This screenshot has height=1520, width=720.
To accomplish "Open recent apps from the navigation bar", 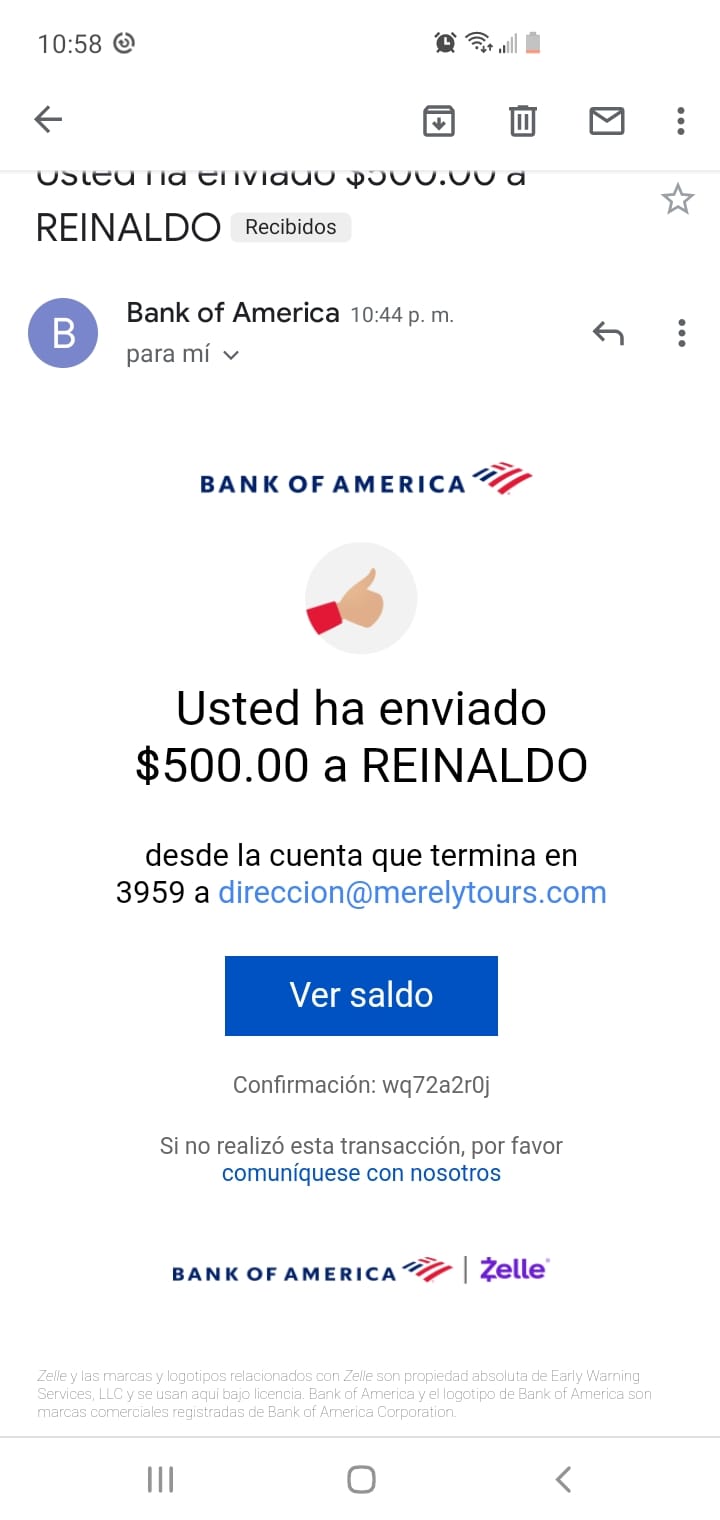I will tap(160, 1480).
